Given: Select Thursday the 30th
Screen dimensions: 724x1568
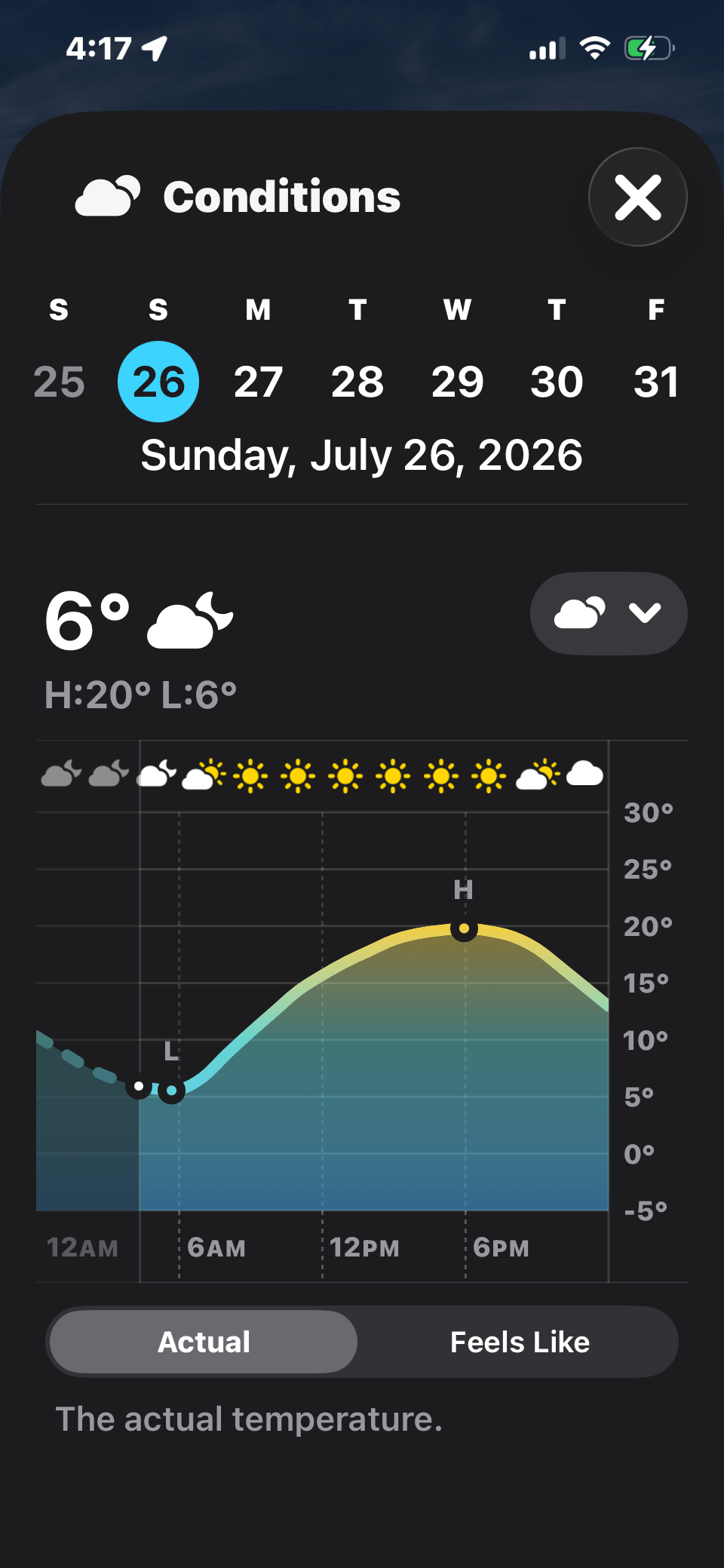Looking at the screenshot, I should 557,382.
